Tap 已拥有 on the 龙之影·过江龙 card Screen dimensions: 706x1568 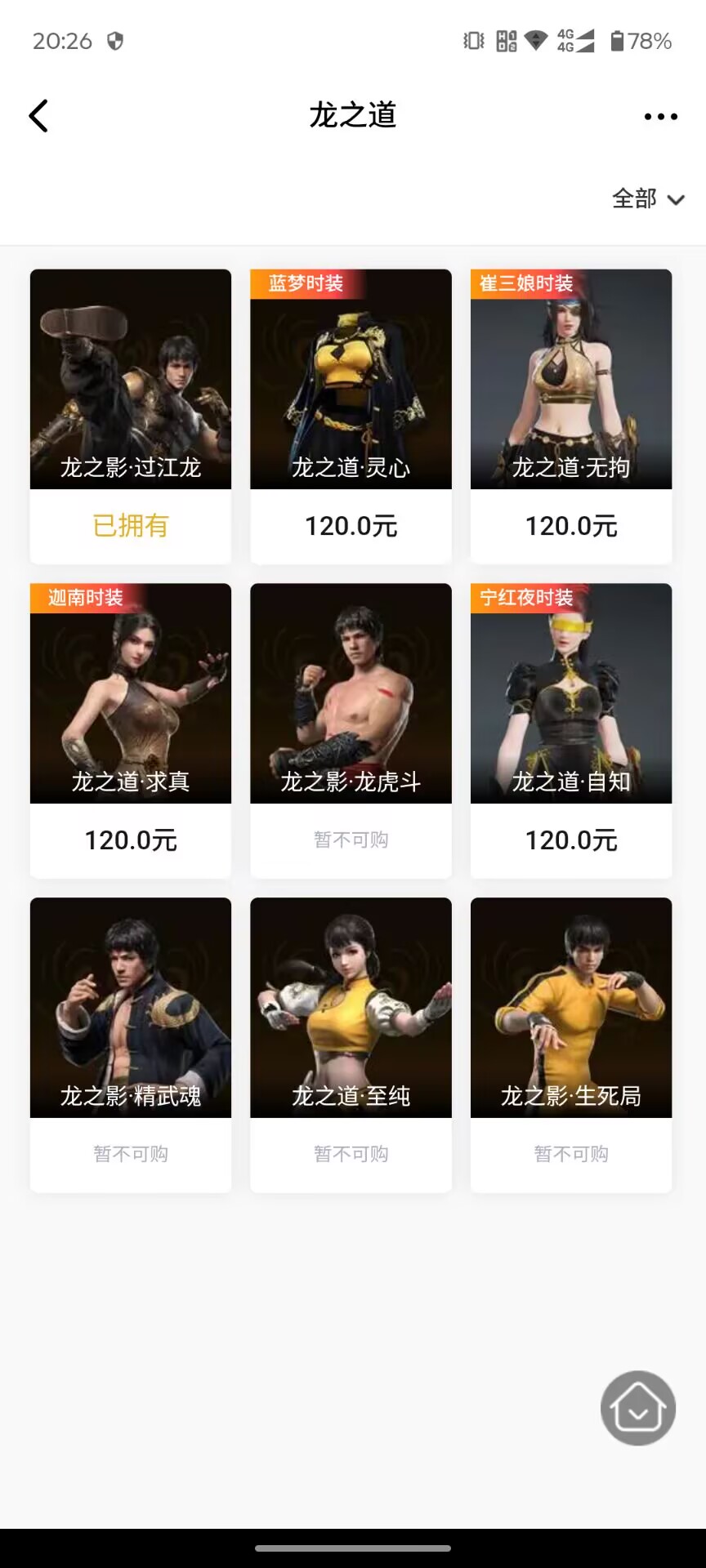coord(130,527)
